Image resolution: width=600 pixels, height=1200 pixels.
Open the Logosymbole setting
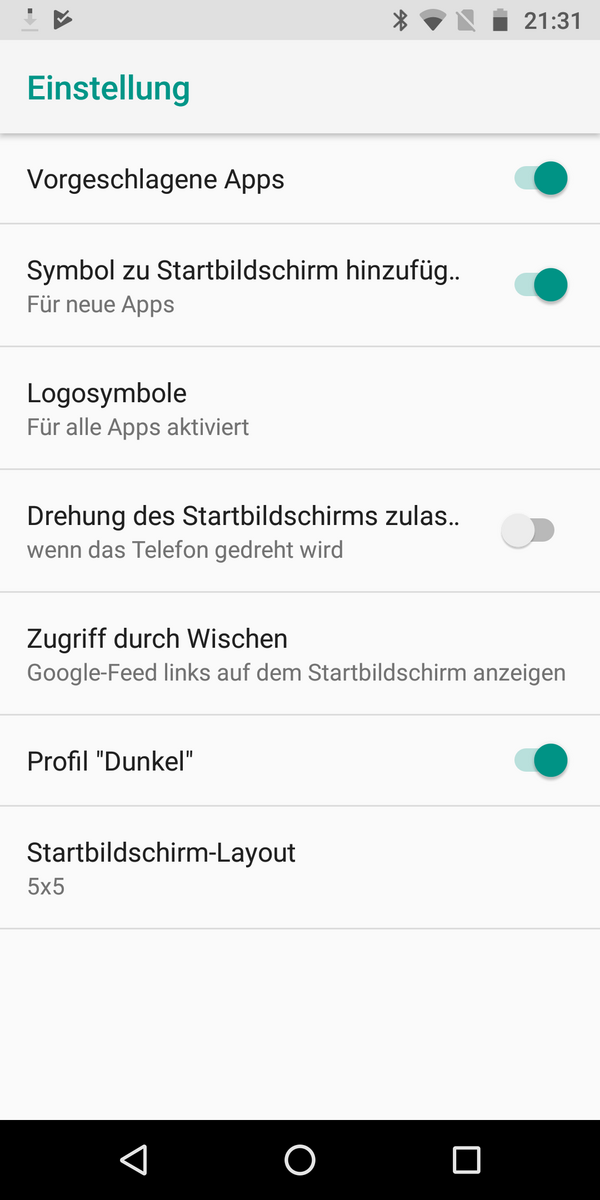[x=300, y=408]
